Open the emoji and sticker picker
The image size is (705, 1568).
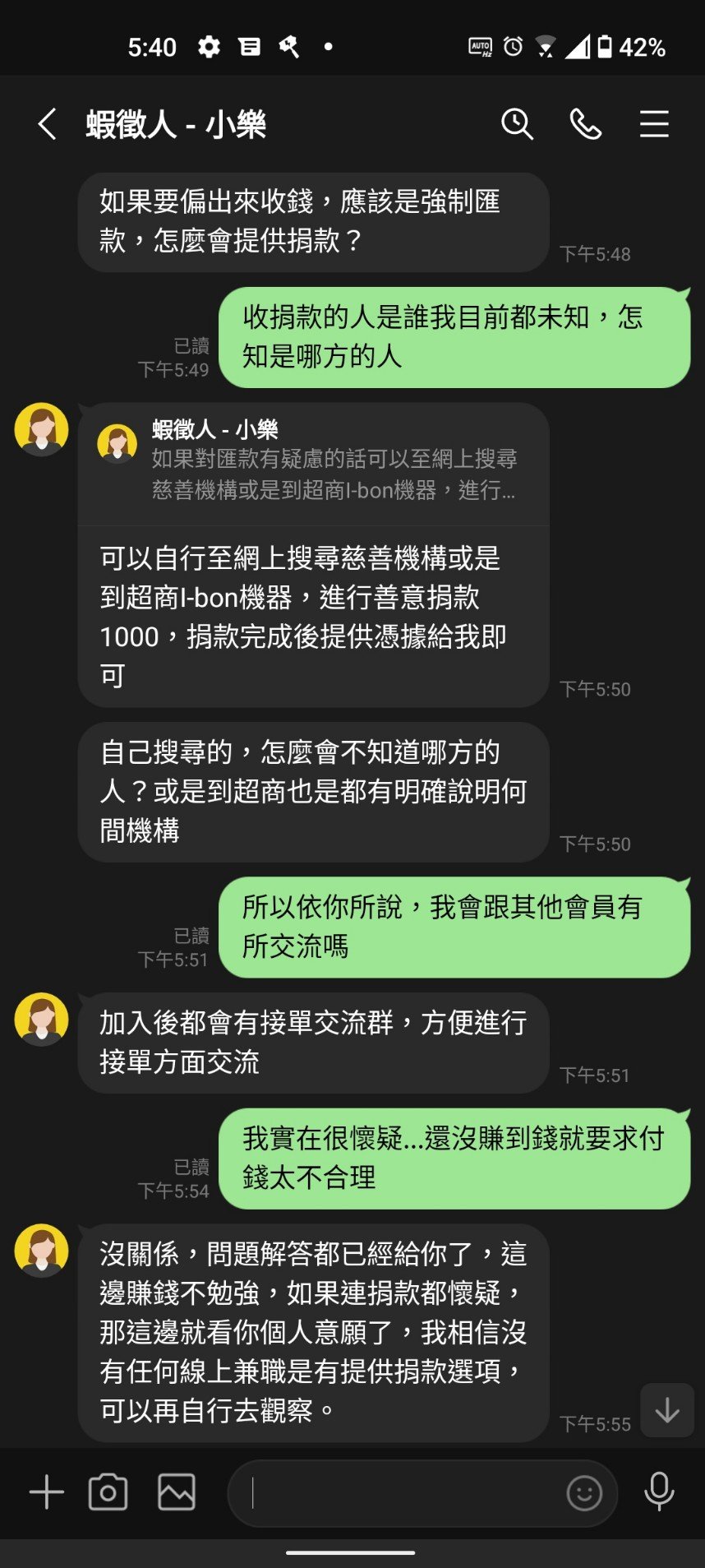(x=584, y=1493)
